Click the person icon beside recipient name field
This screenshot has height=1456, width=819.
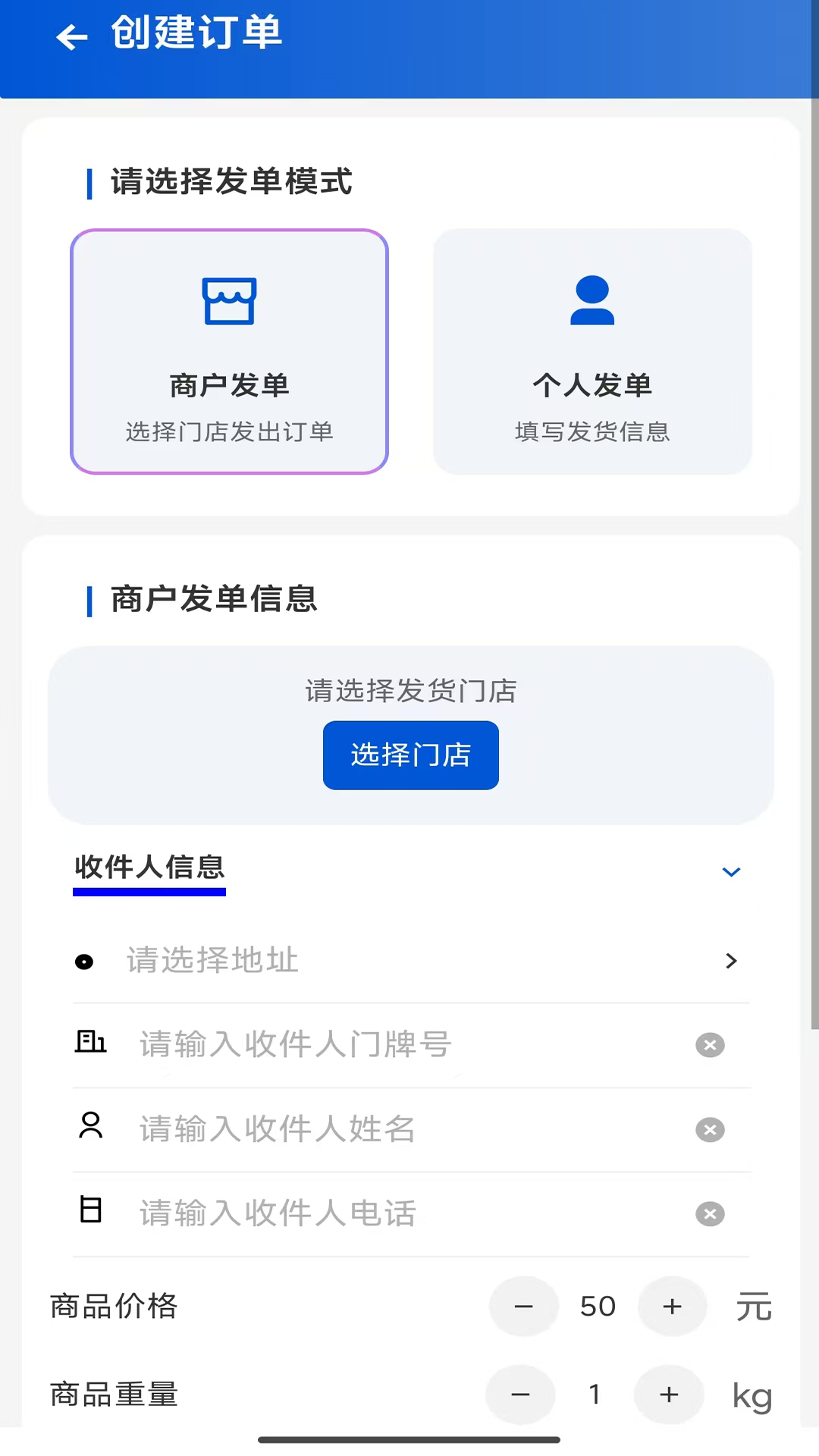click(91, 1128)
